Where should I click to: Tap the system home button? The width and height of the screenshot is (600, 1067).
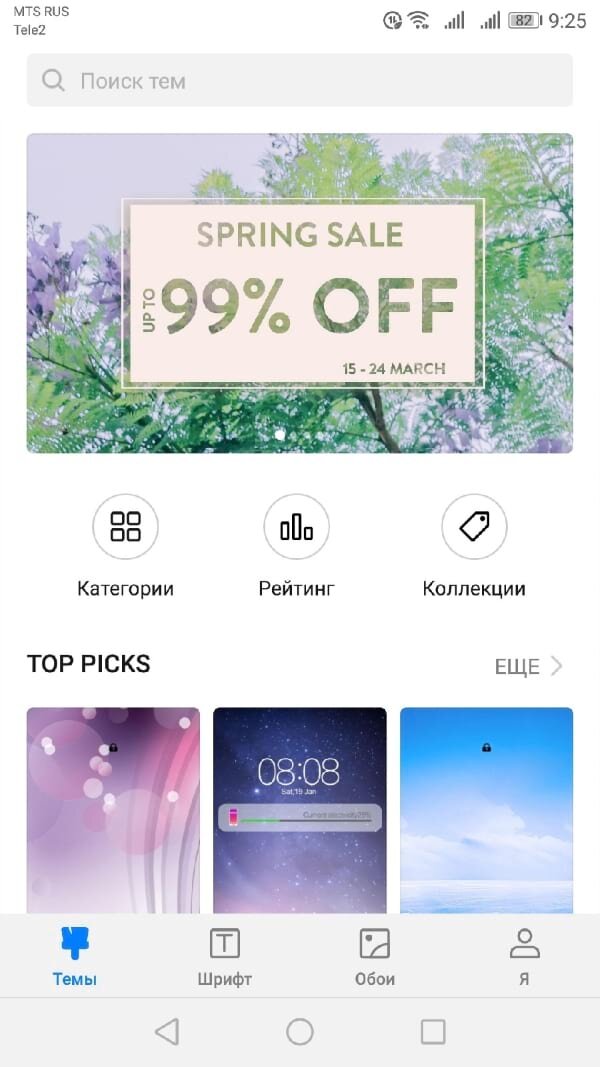tap(299, 1032)
